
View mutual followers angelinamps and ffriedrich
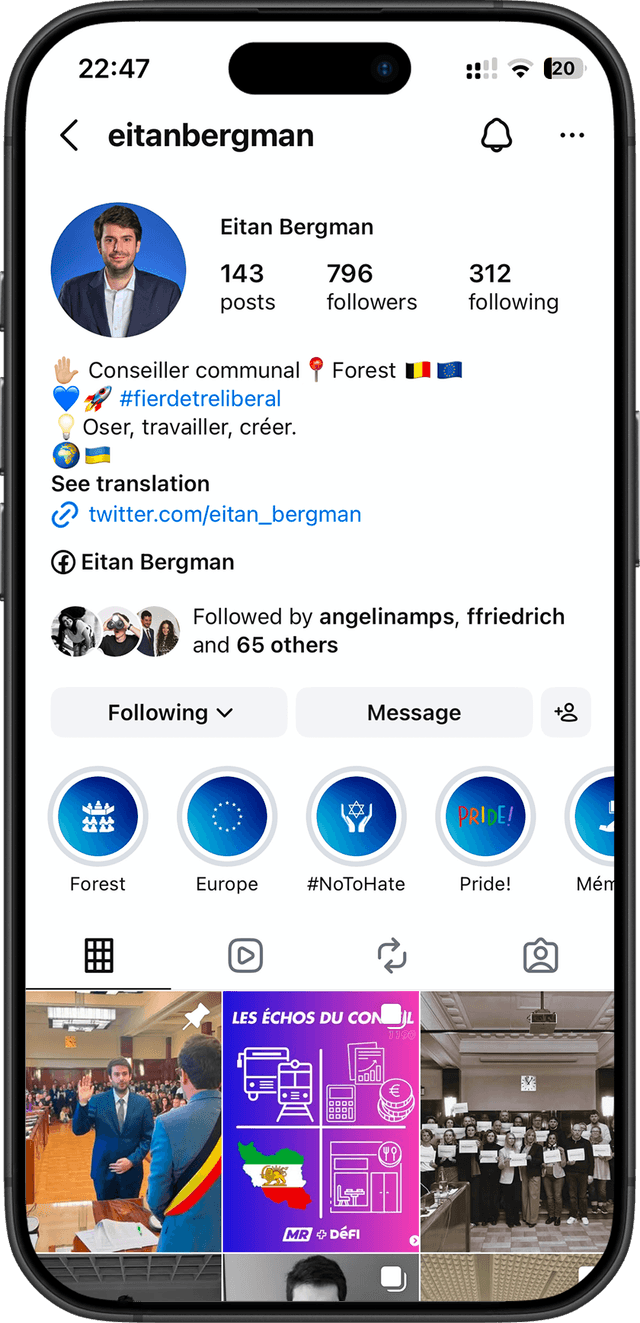(x=378, y=631)
